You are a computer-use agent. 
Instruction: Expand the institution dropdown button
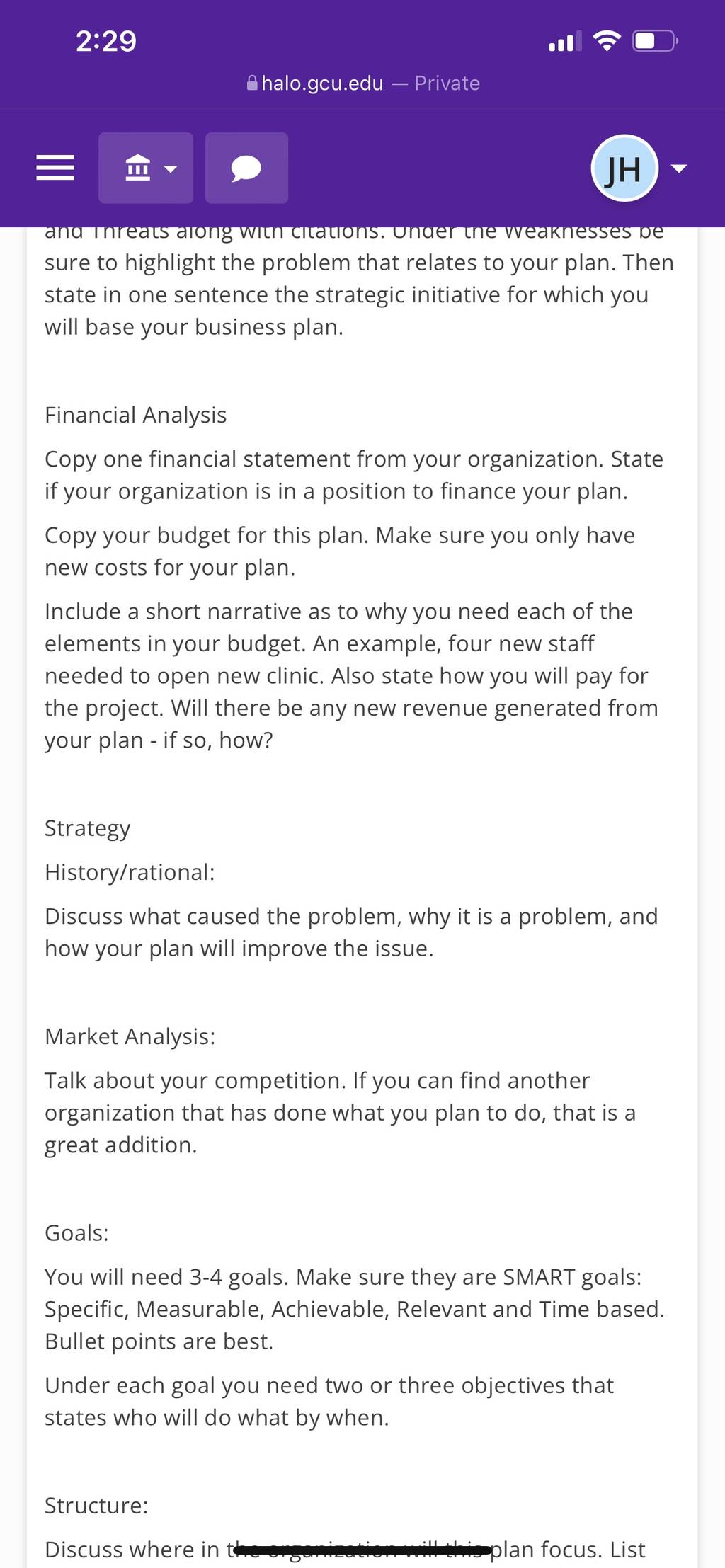click(x=146, y=168)
